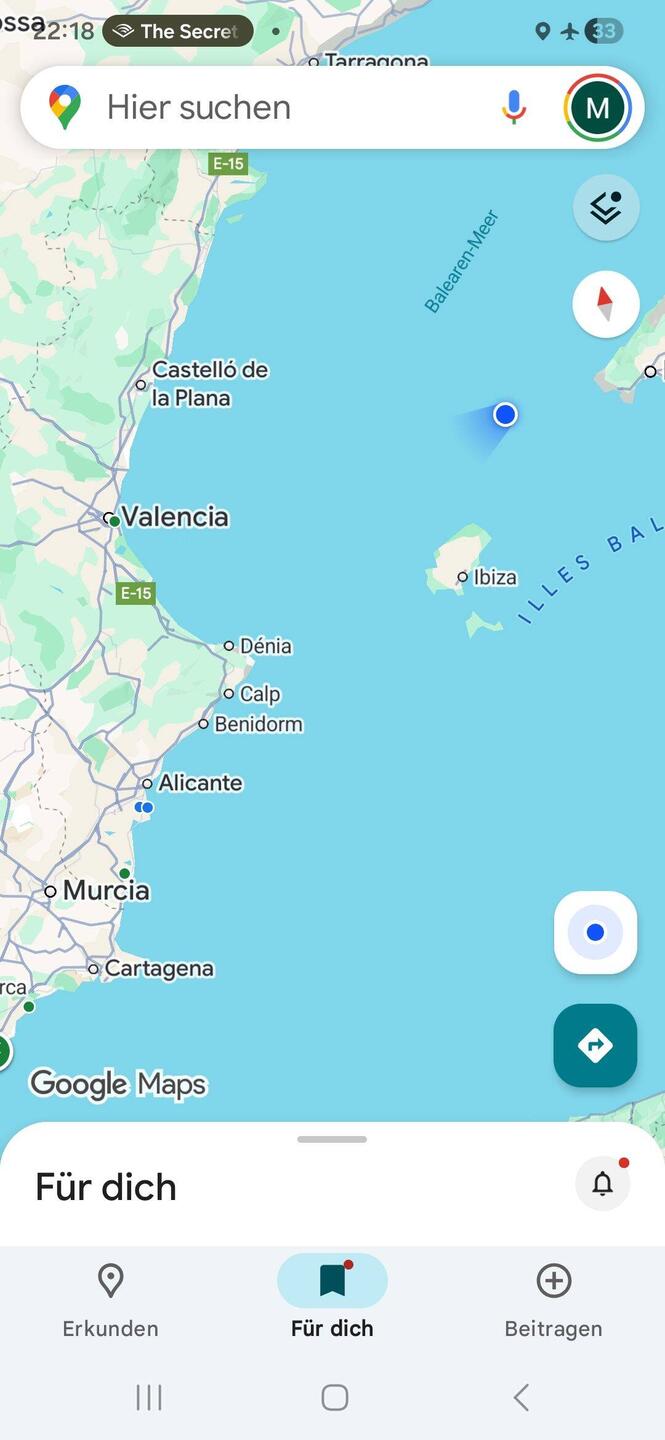Open the map layers selector
The width and height of the screenshot is (665, 1440).
(605, 207)
